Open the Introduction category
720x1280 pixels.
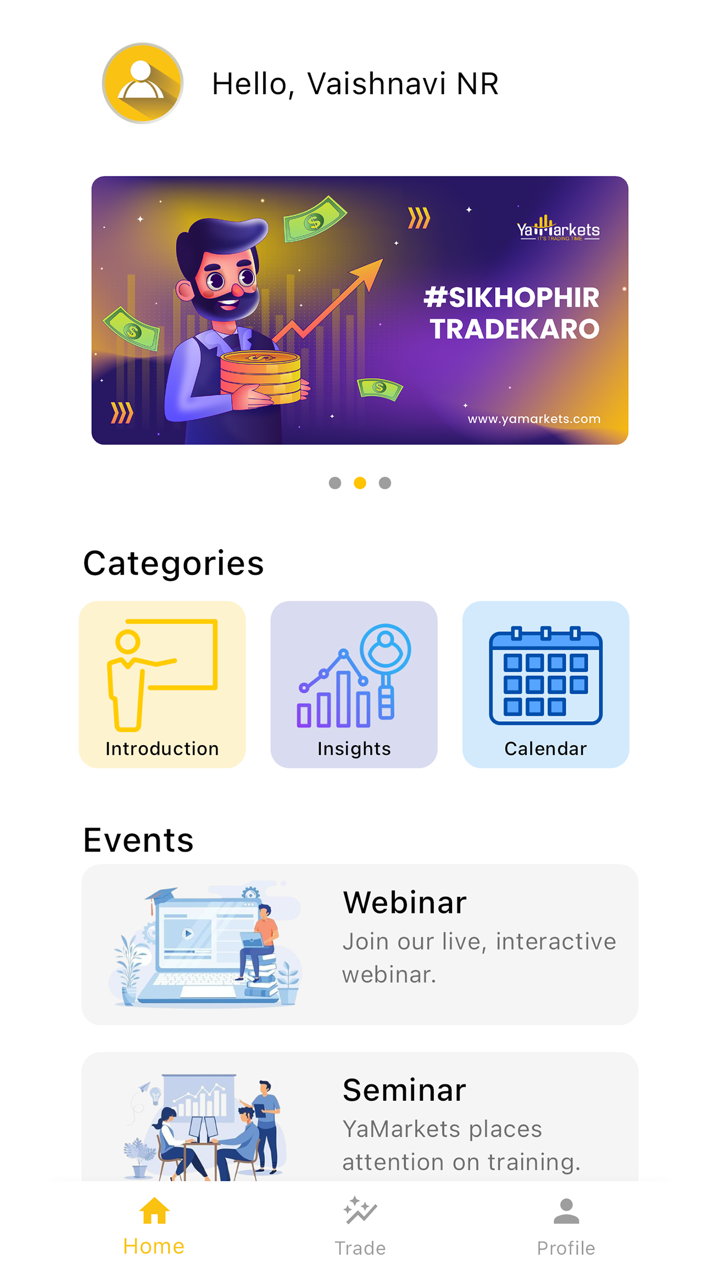pyautogui.click(x=162, y=684)
